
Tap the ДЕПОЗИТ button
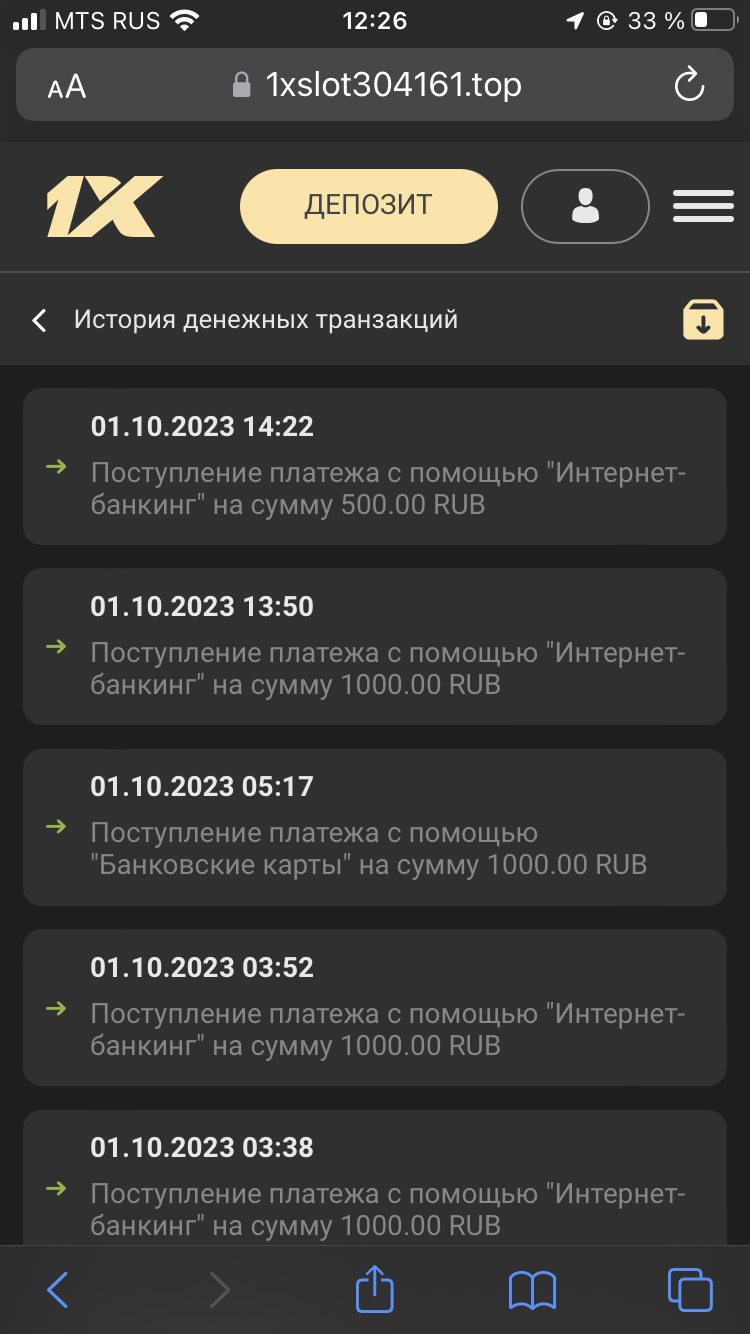pyautogui.click(x=369, y=206)
